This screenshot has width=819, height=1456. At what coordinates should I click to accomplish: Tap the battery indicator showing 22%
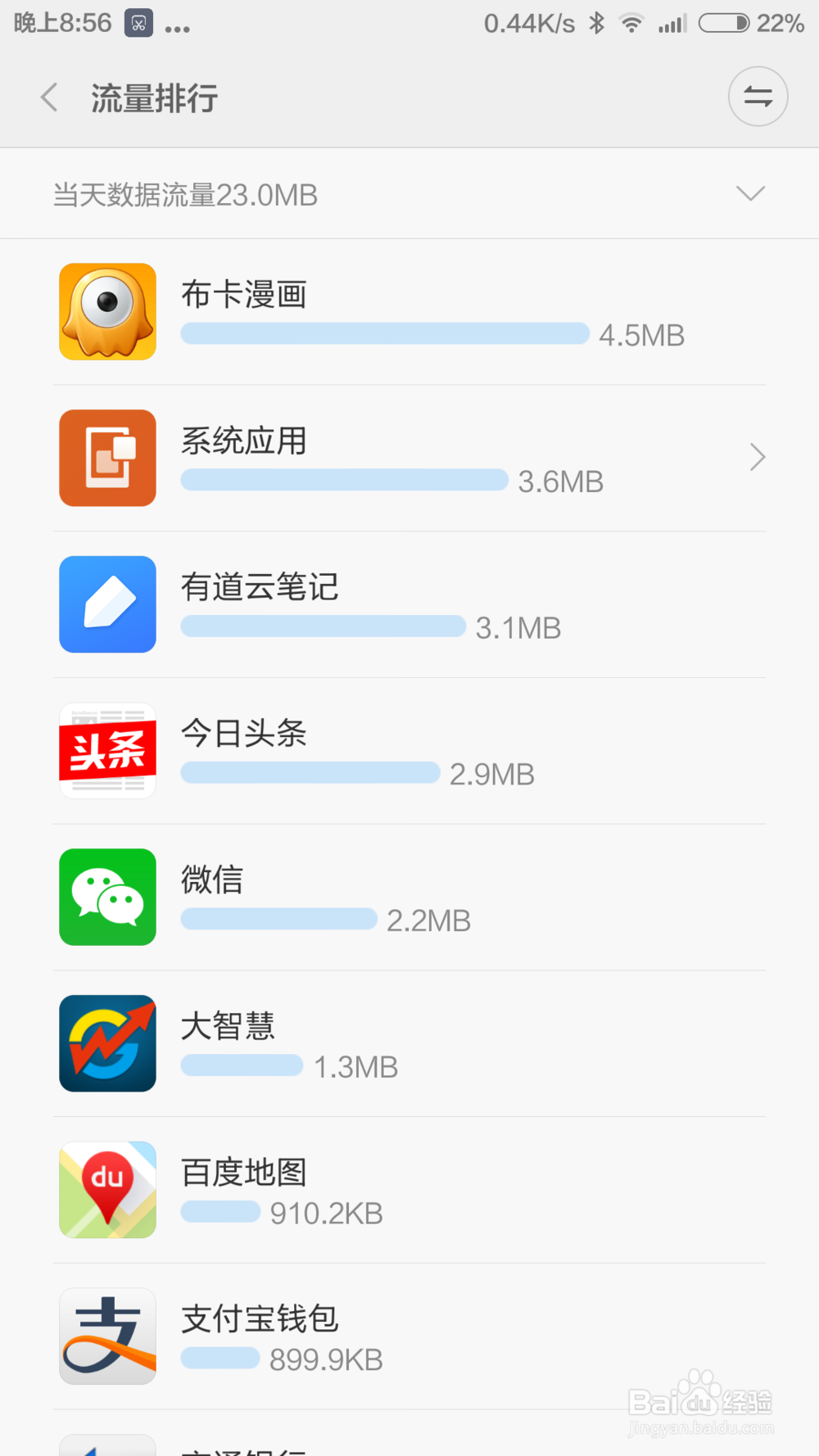click(x=724, y=23)
